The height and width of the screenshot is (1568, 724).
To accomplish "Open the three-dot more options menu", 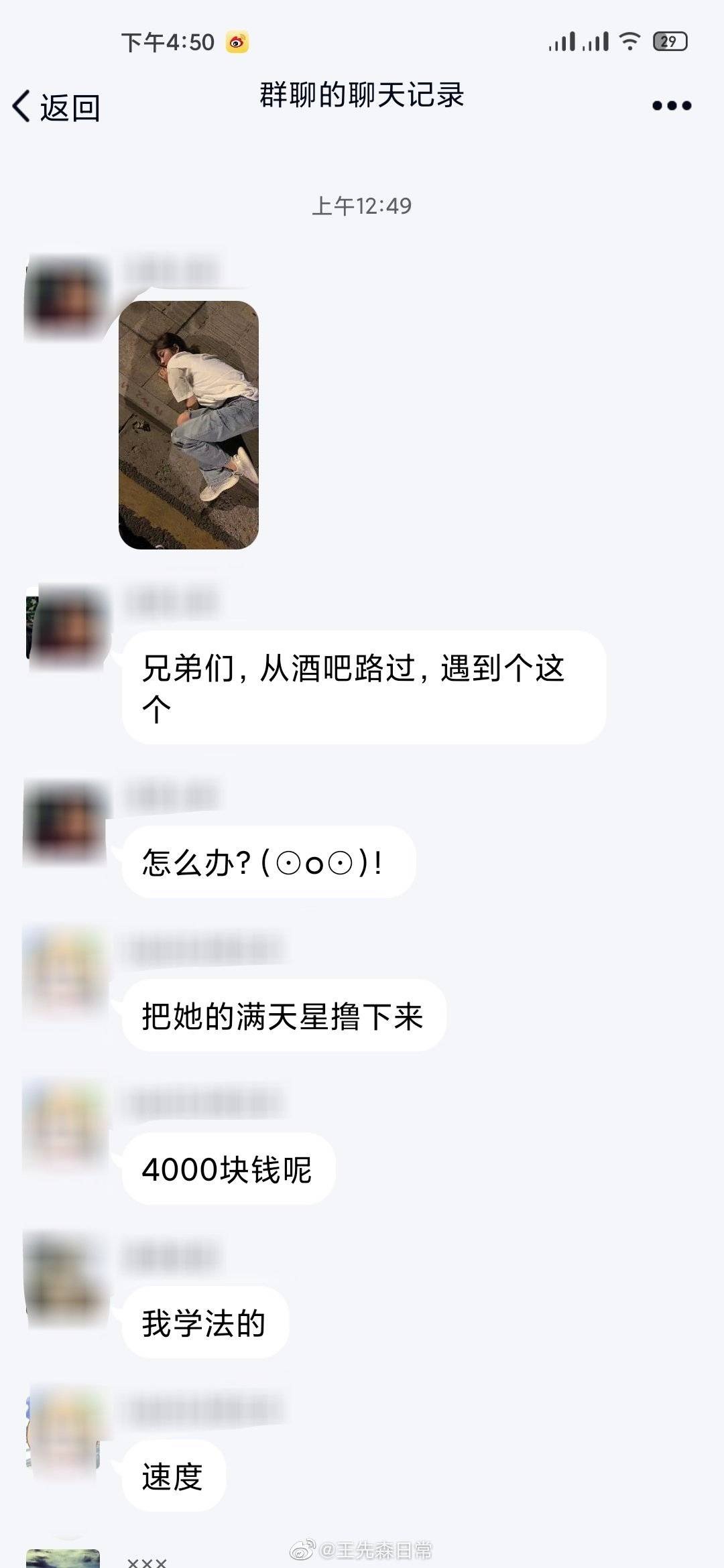I will point(672,106).
